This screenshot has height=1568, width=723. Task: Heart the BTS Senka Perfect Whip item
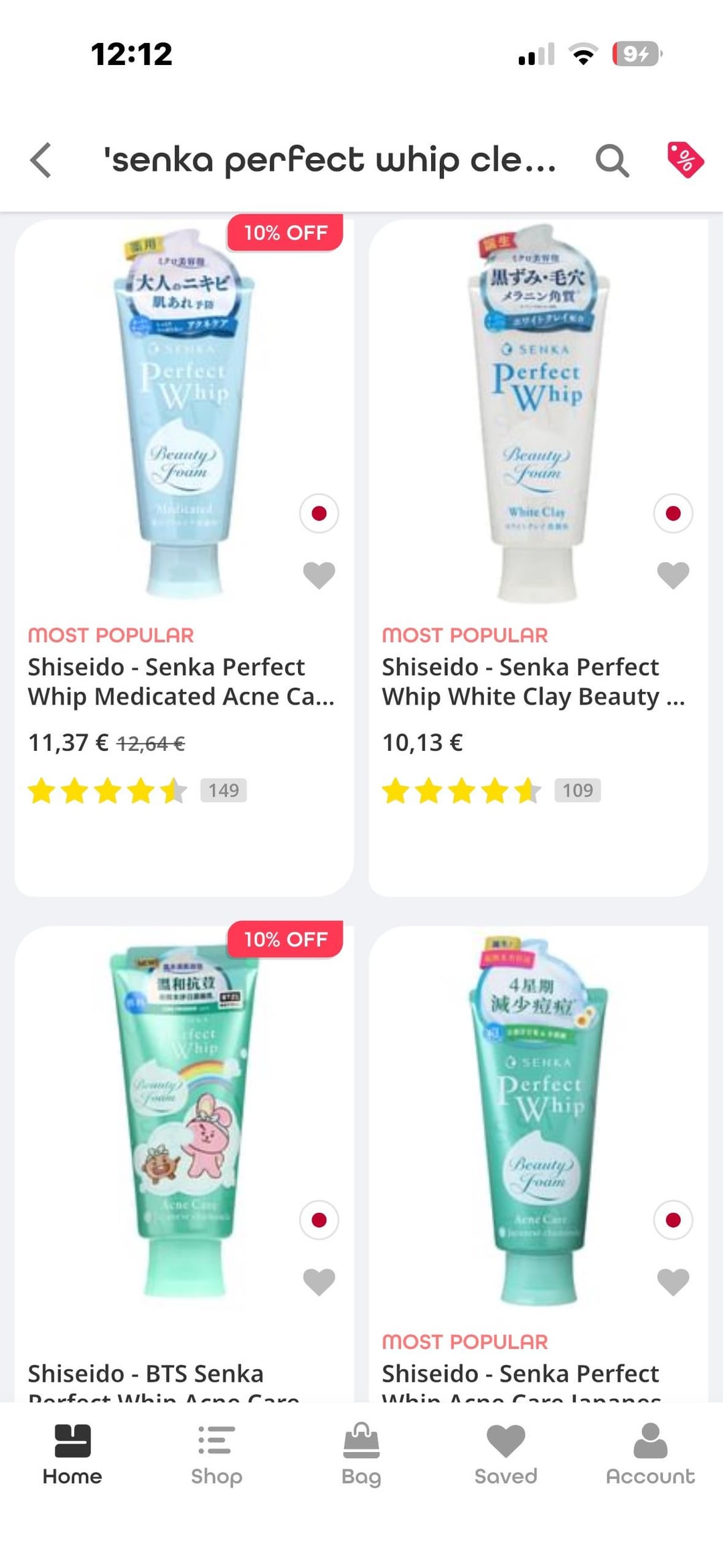pos(319,1281)
